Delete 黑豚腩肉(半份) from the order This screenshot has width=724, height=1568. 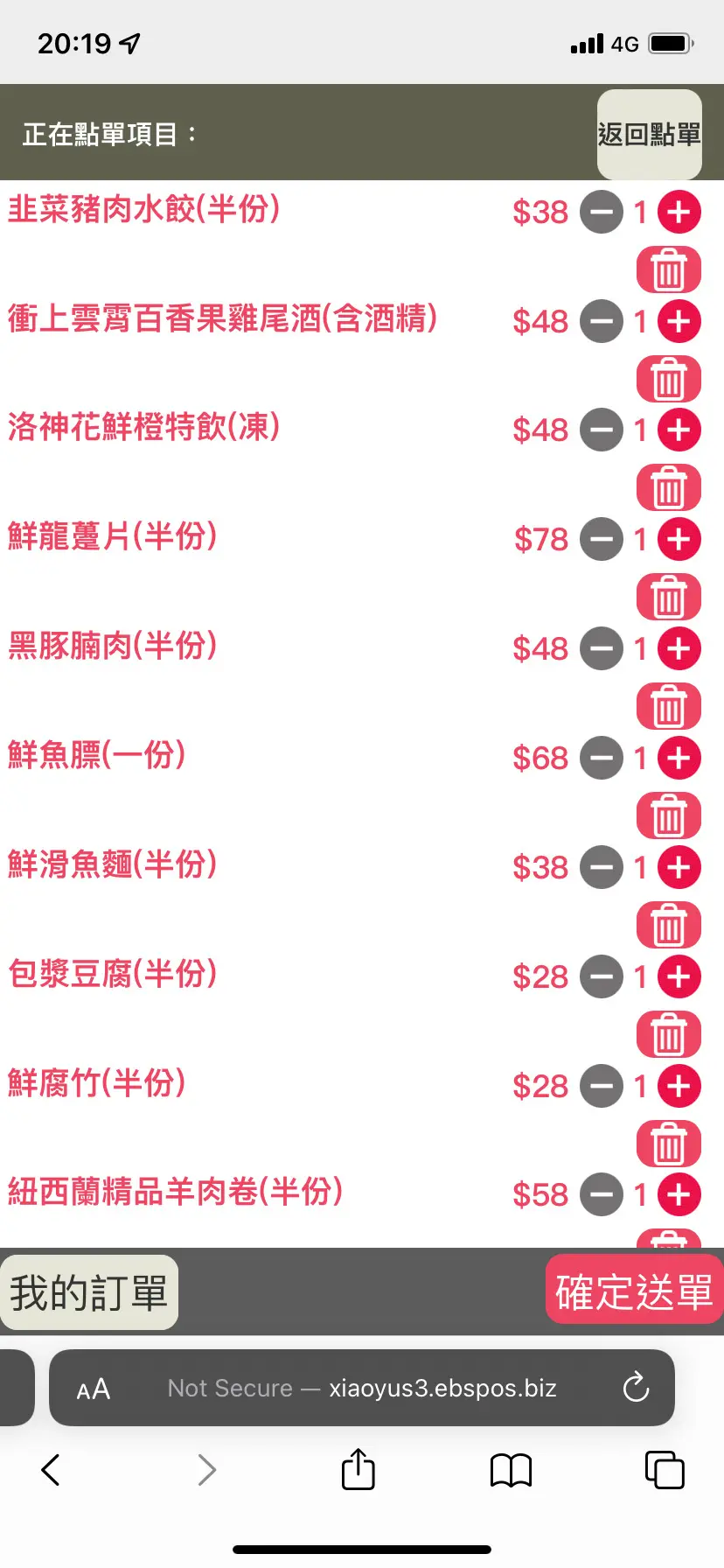tap(669, 707)
